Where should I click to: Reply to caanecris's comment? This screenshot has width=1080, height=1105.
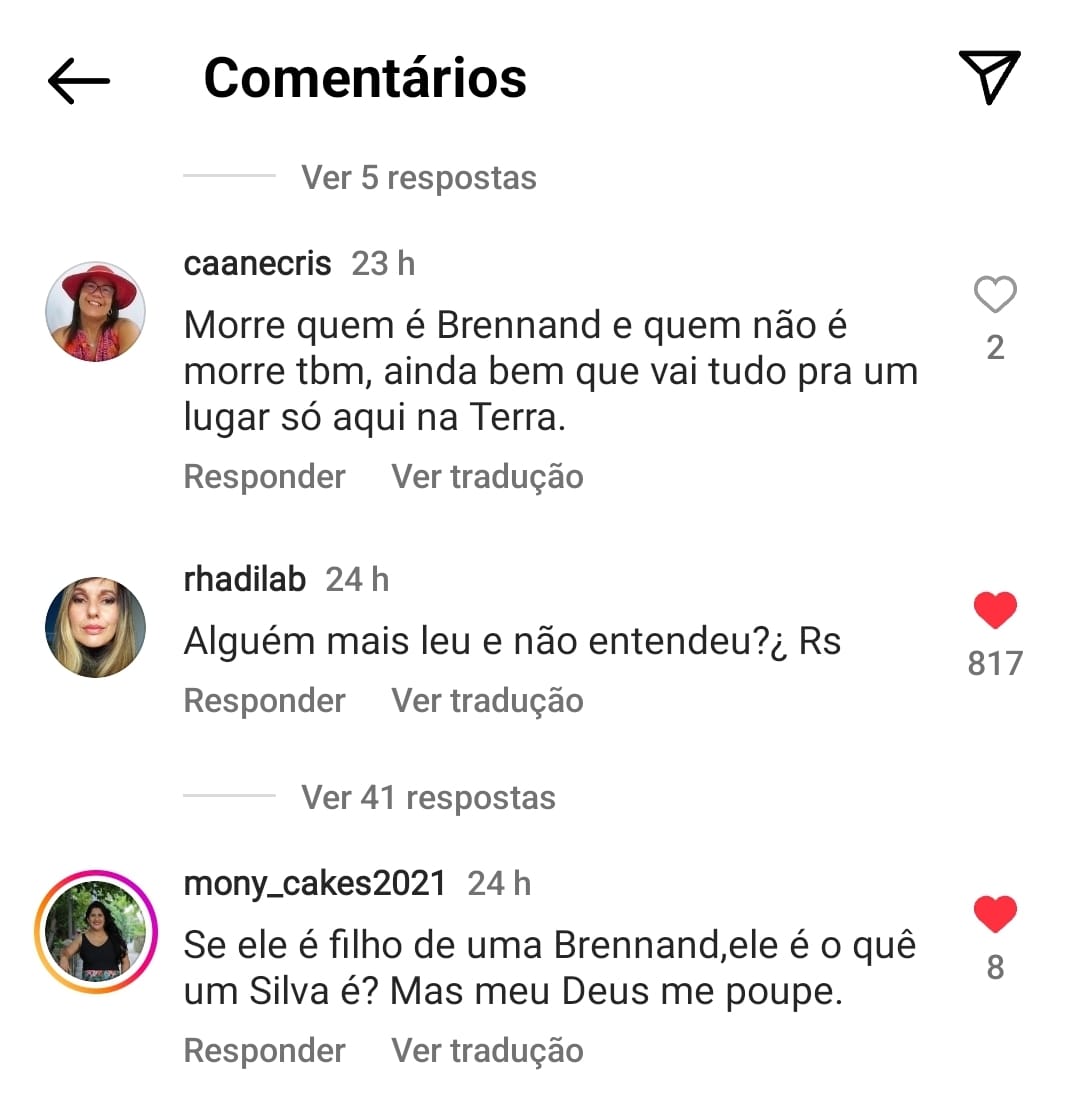264,477
